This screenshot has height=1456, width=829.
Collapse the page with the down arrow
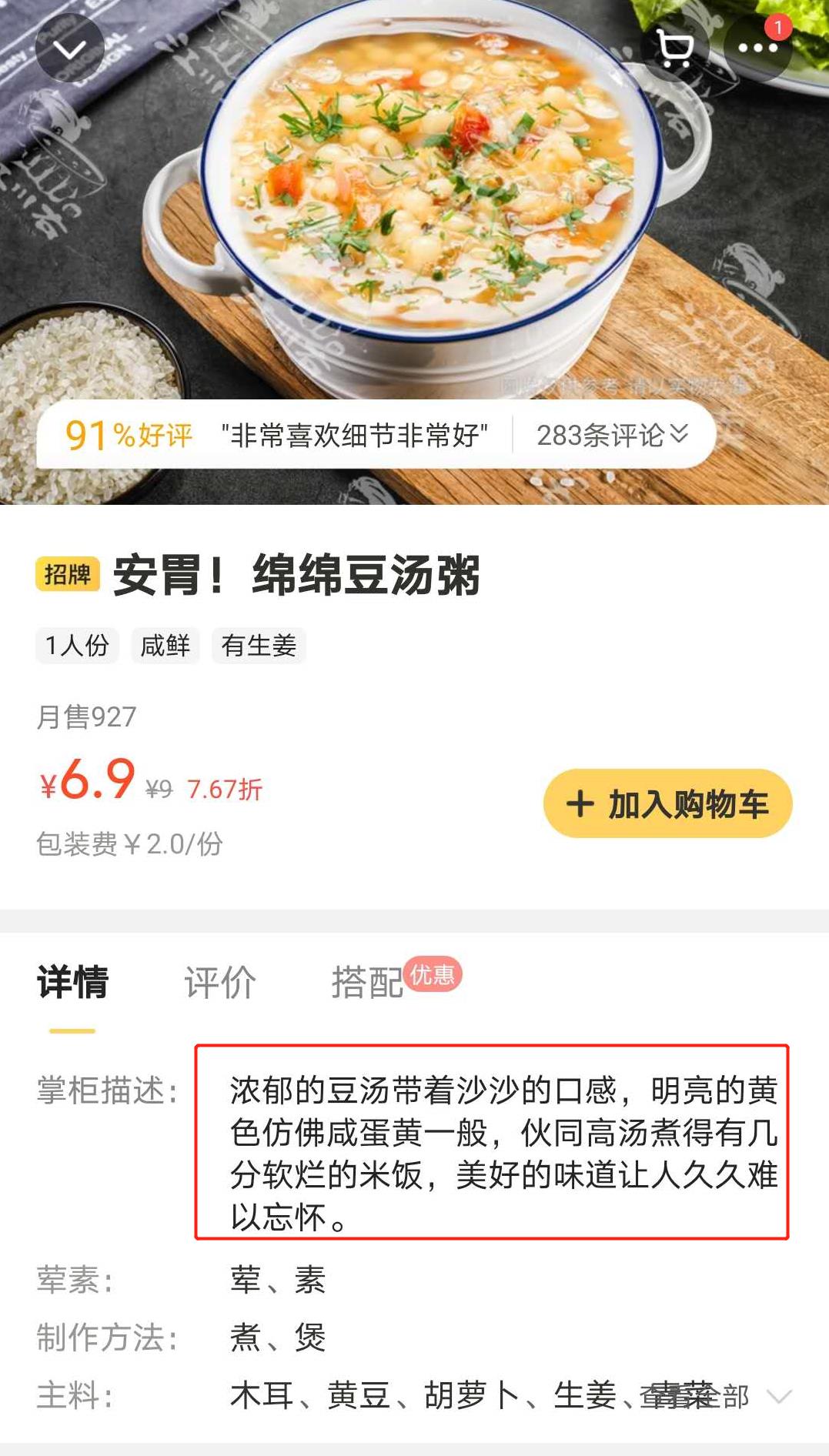click(70, 48)
